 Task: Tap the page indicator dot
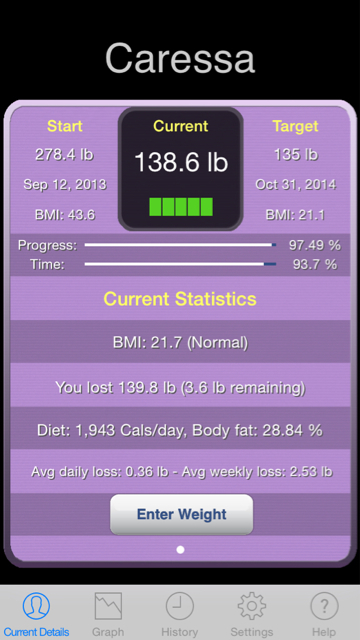[x=180, y=549]
